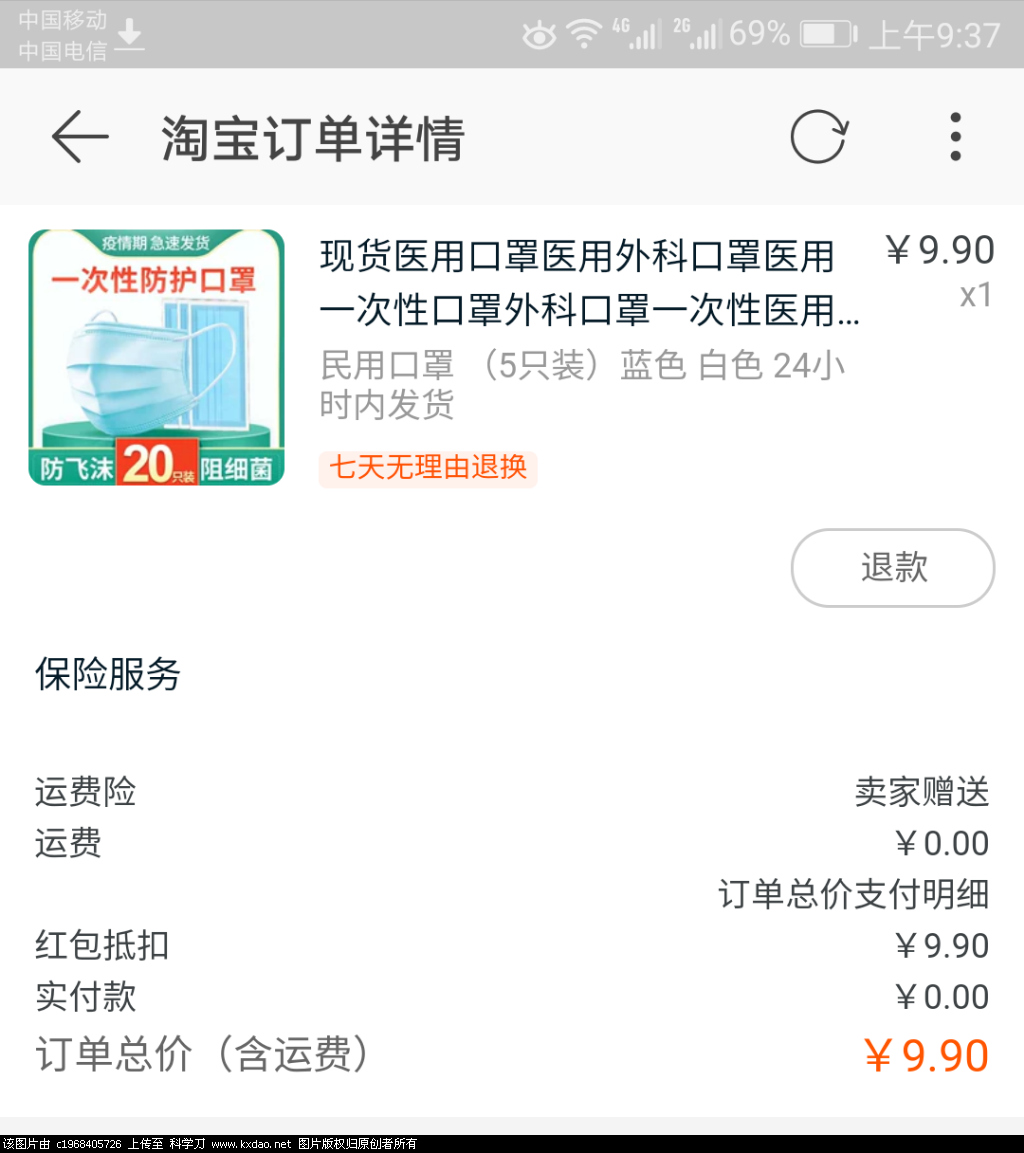The width and height of the screenshot is (1024, 1153).
Task: Open the 现货医用口罩 product title
Action: (588, 284)
